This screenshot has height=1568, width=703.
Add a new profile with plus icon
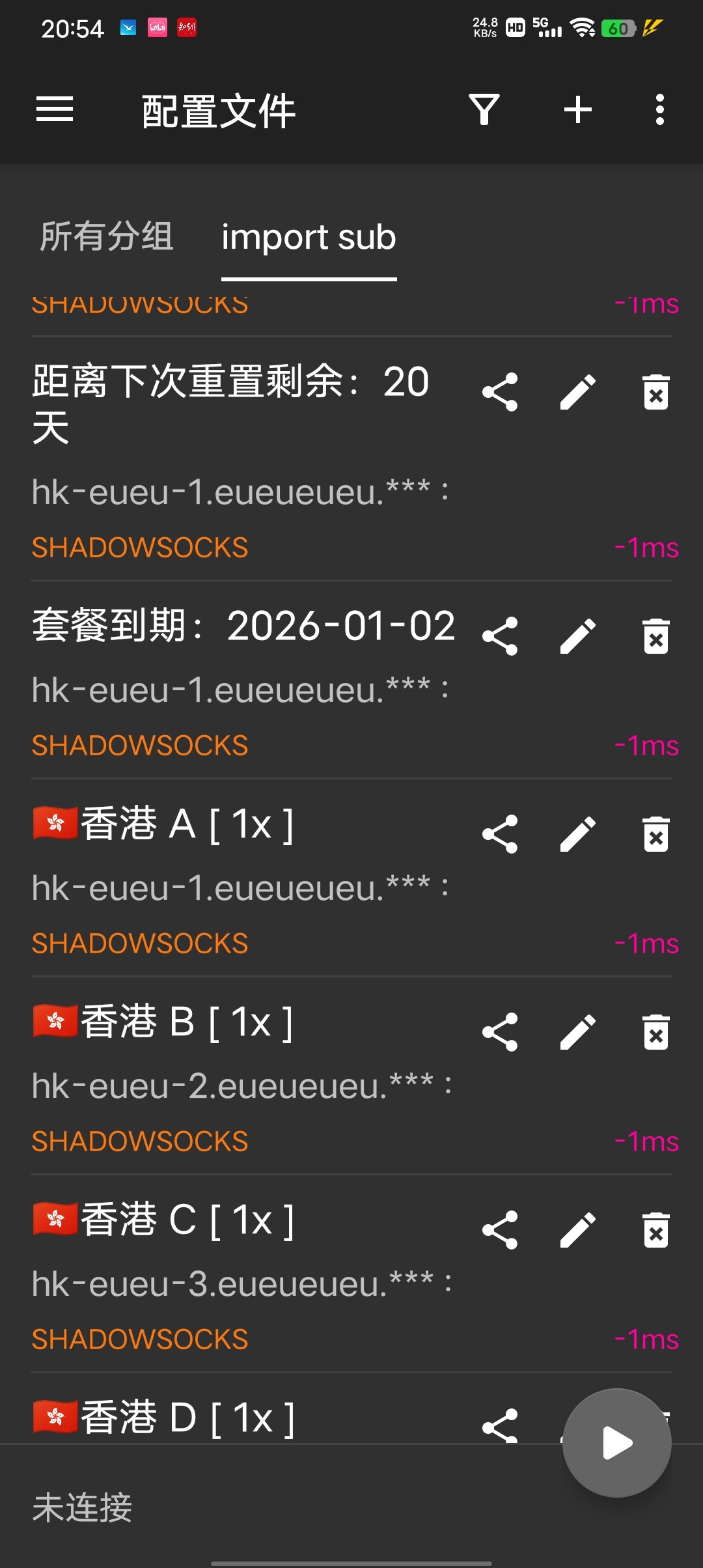click(x=578, y=109)
